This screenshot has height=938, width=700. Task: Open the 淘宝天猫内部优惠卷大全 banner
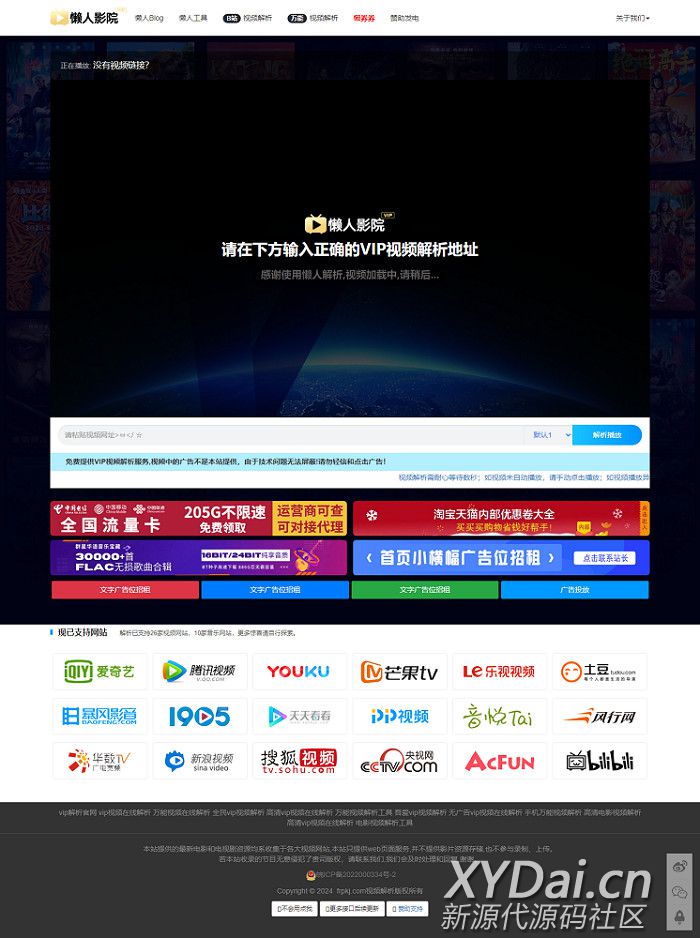point(500,518)
